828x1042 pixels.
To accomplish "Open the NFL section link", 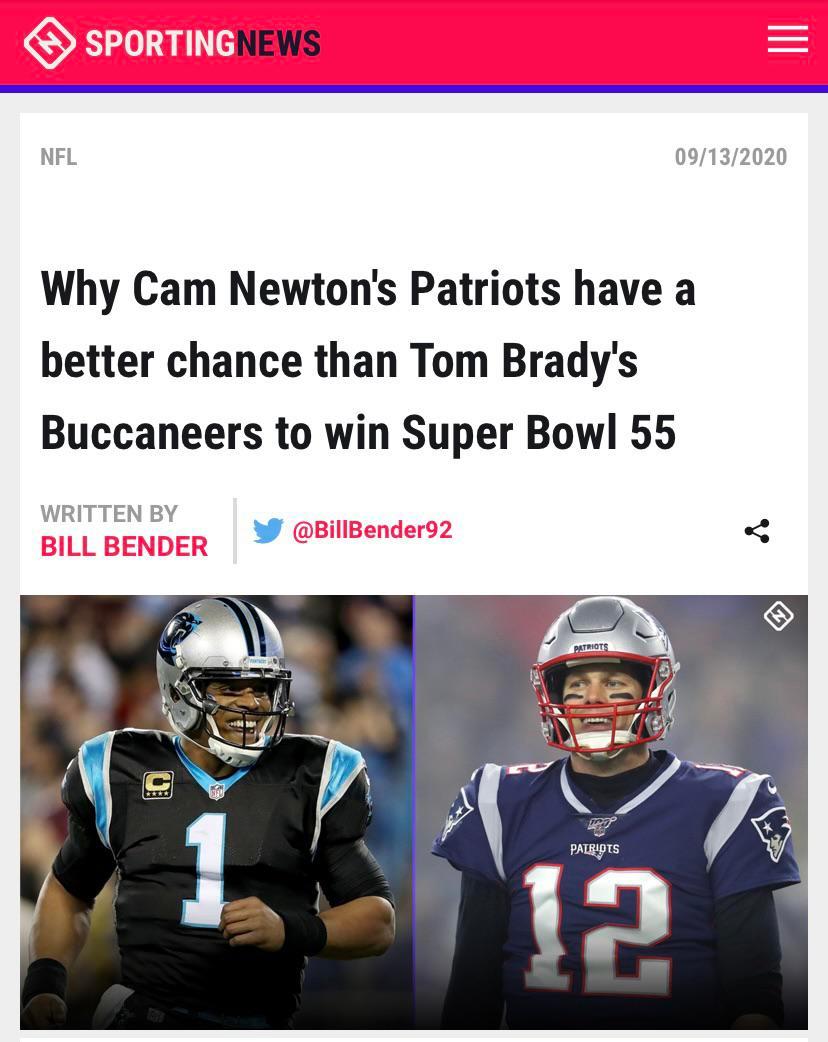I will pos(58,157).
